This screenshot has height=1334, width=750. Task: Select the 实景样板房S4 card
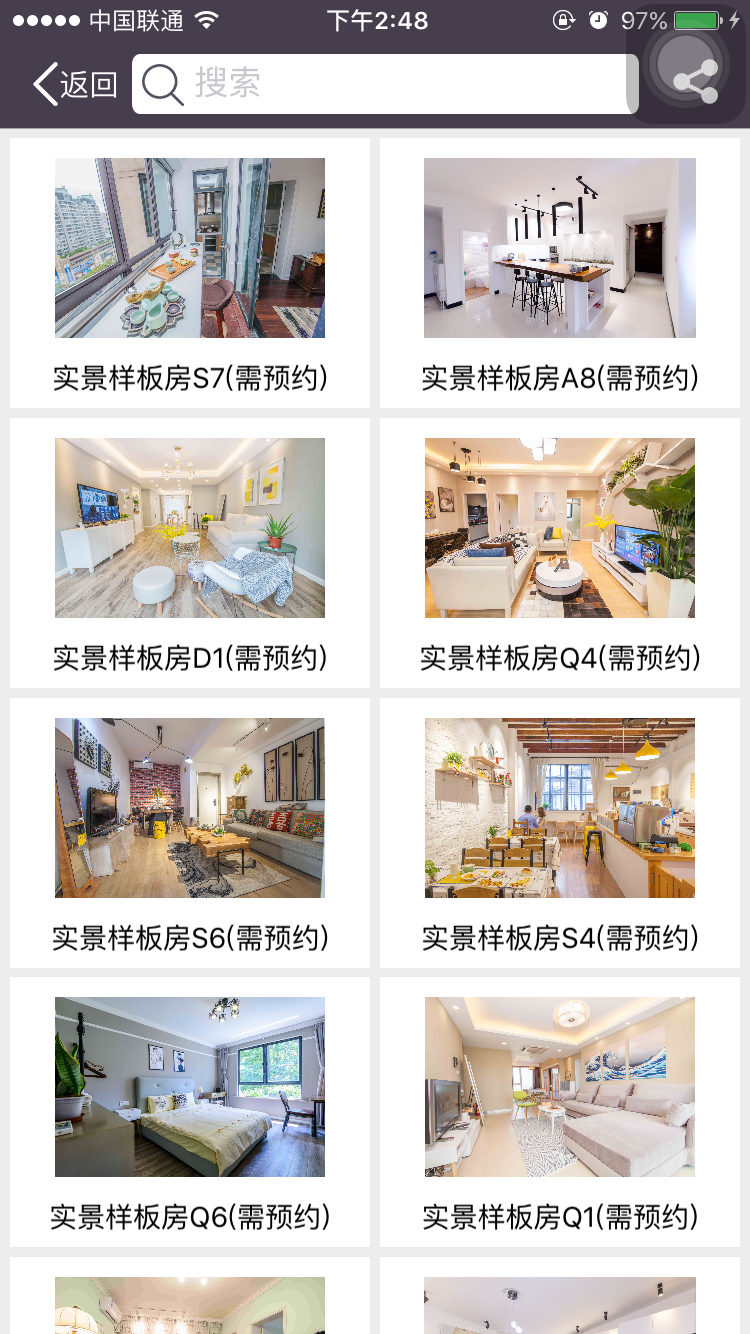560,832
